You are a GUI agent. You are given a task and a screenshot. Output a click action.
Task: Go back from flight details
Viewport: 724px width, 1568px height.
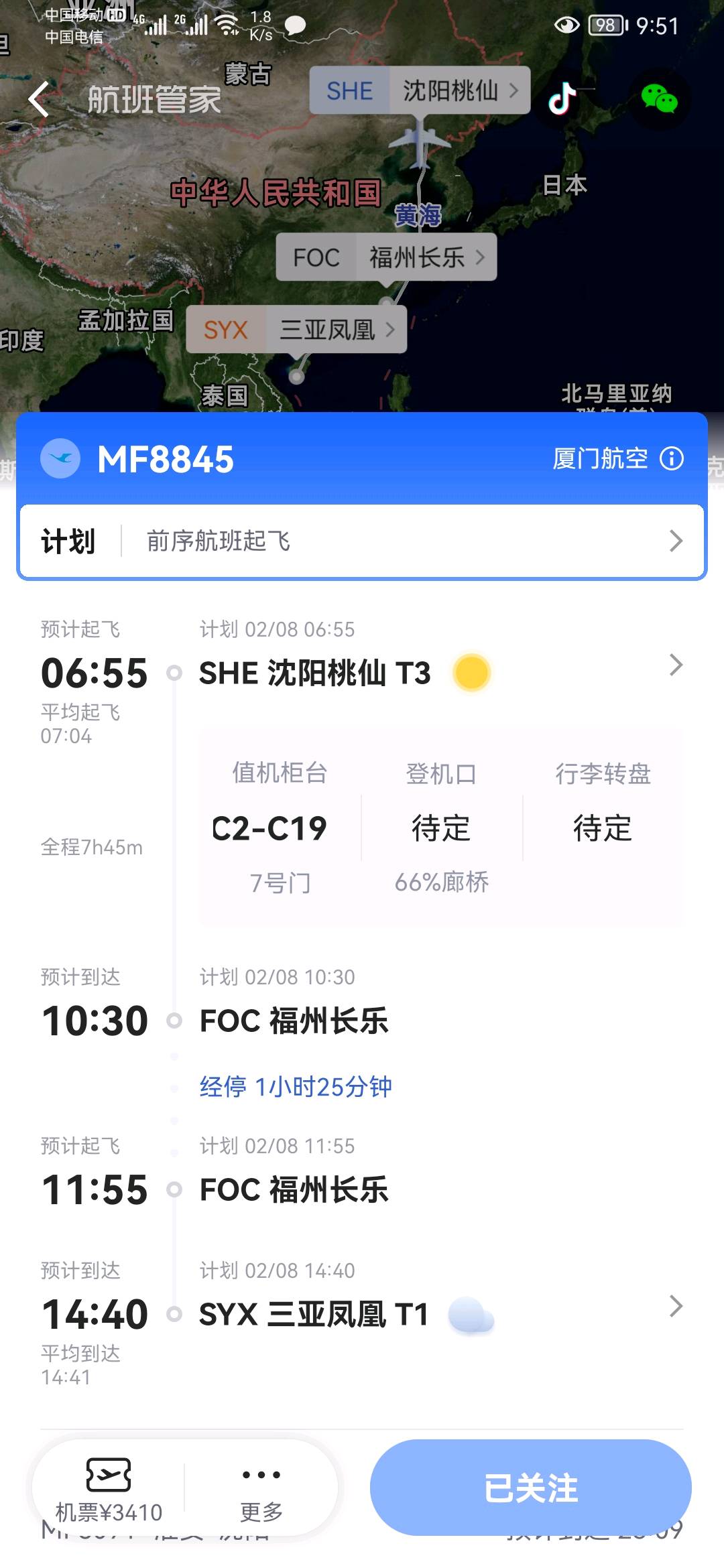tap(40, 99)
